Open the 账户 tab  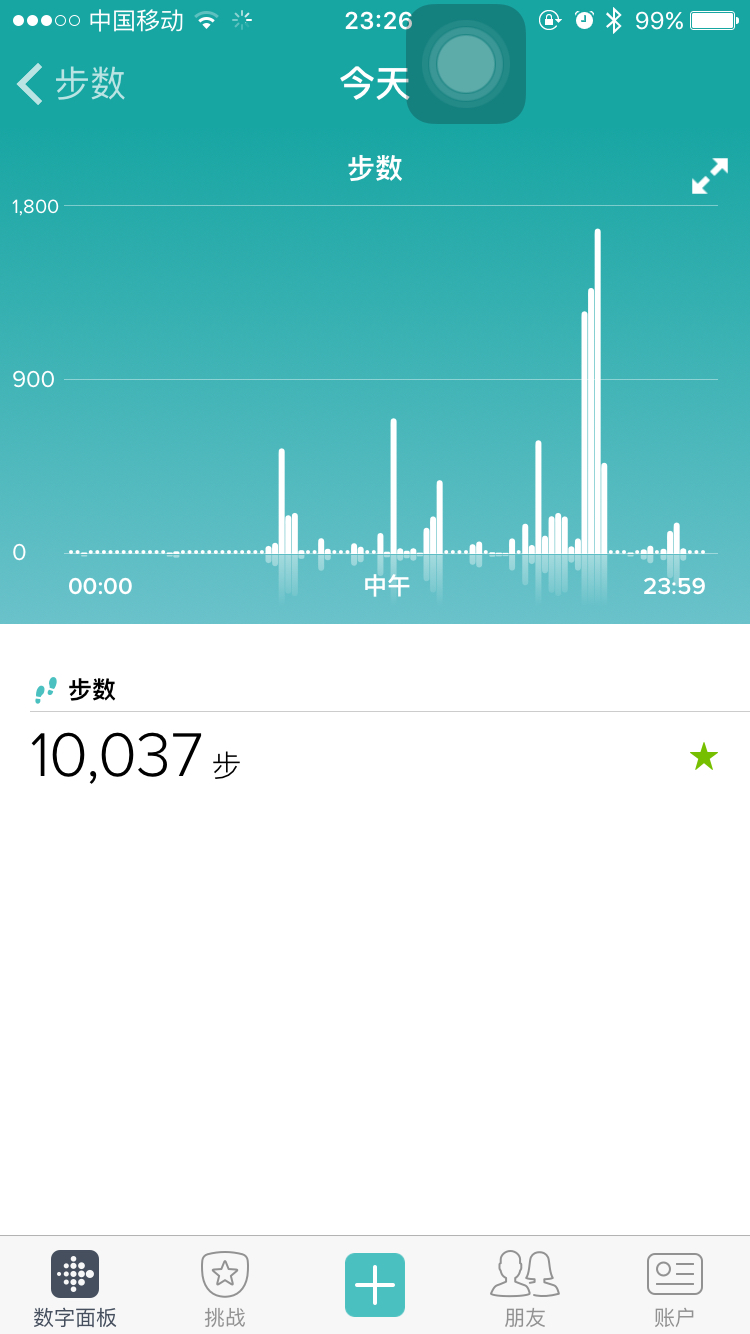point(675,1288)
